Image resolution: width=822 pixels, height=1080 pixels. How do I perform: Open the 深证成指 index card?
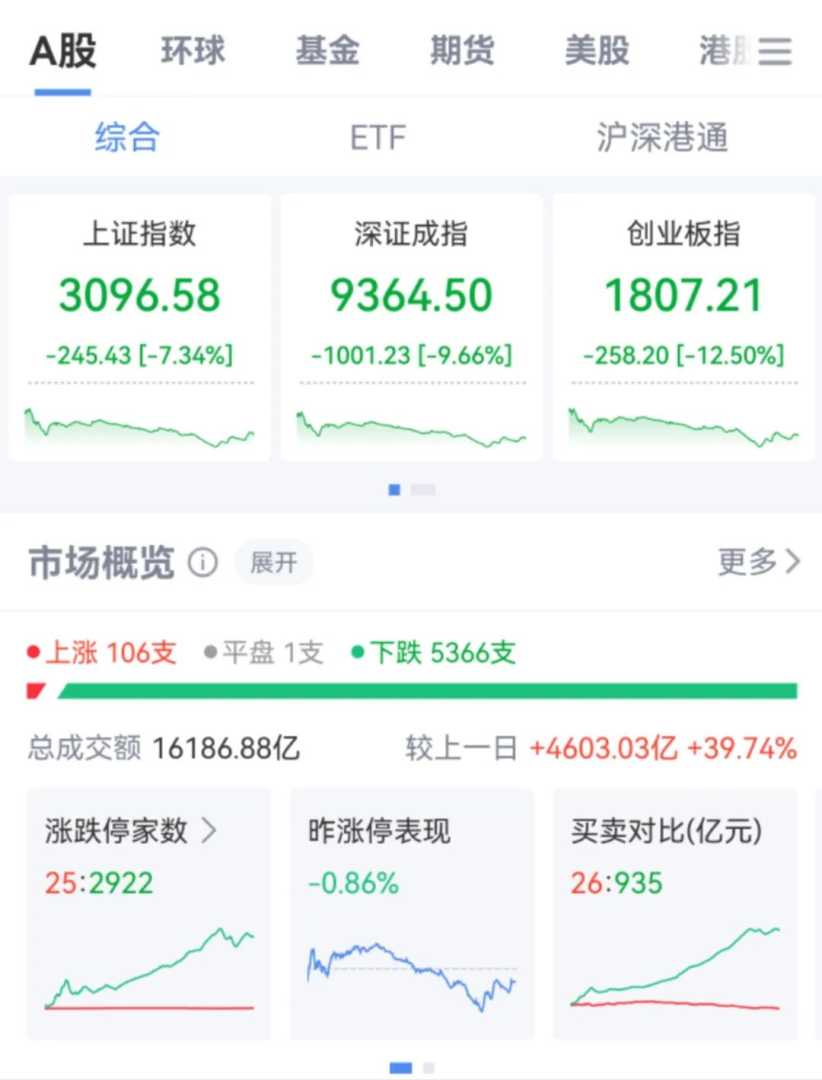point(411,327)
